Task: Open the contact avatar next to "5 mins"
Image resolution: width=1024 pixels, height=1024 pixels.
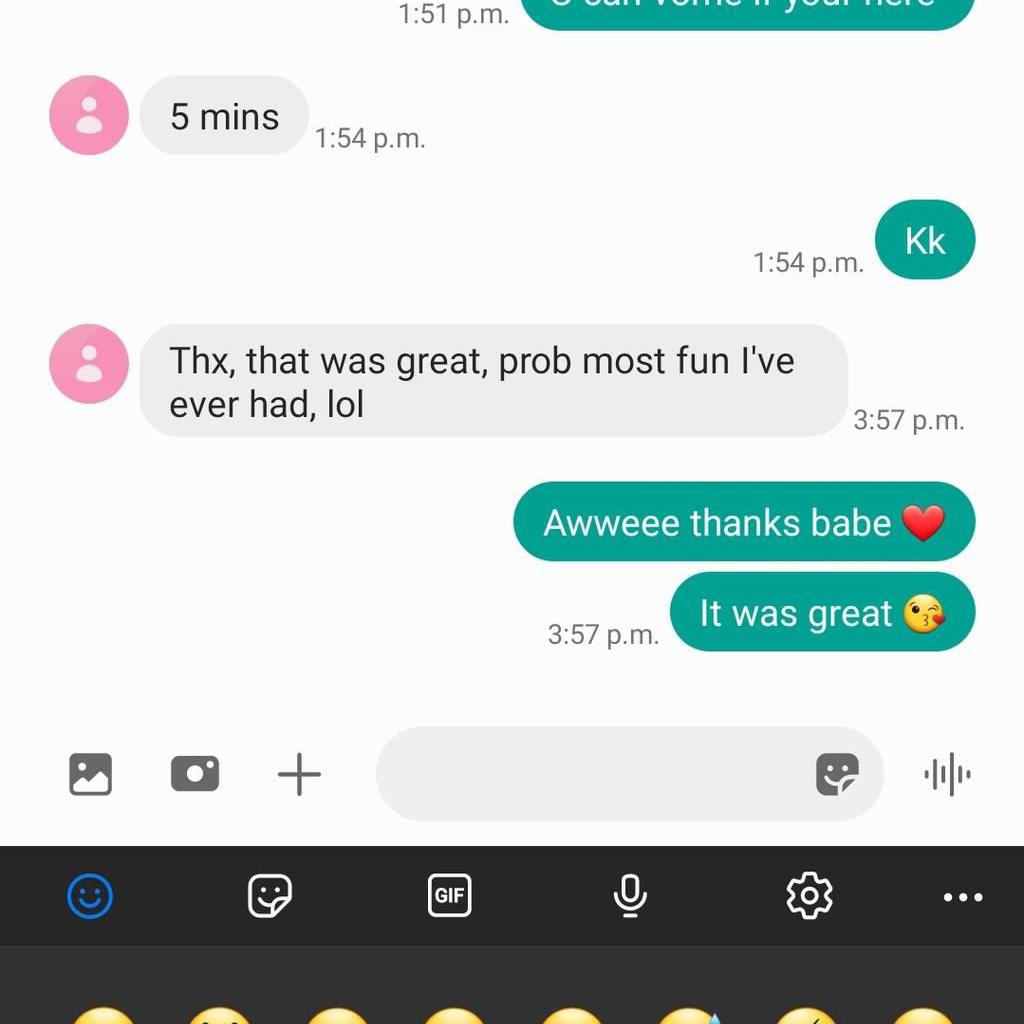Action: click(89, 115)
